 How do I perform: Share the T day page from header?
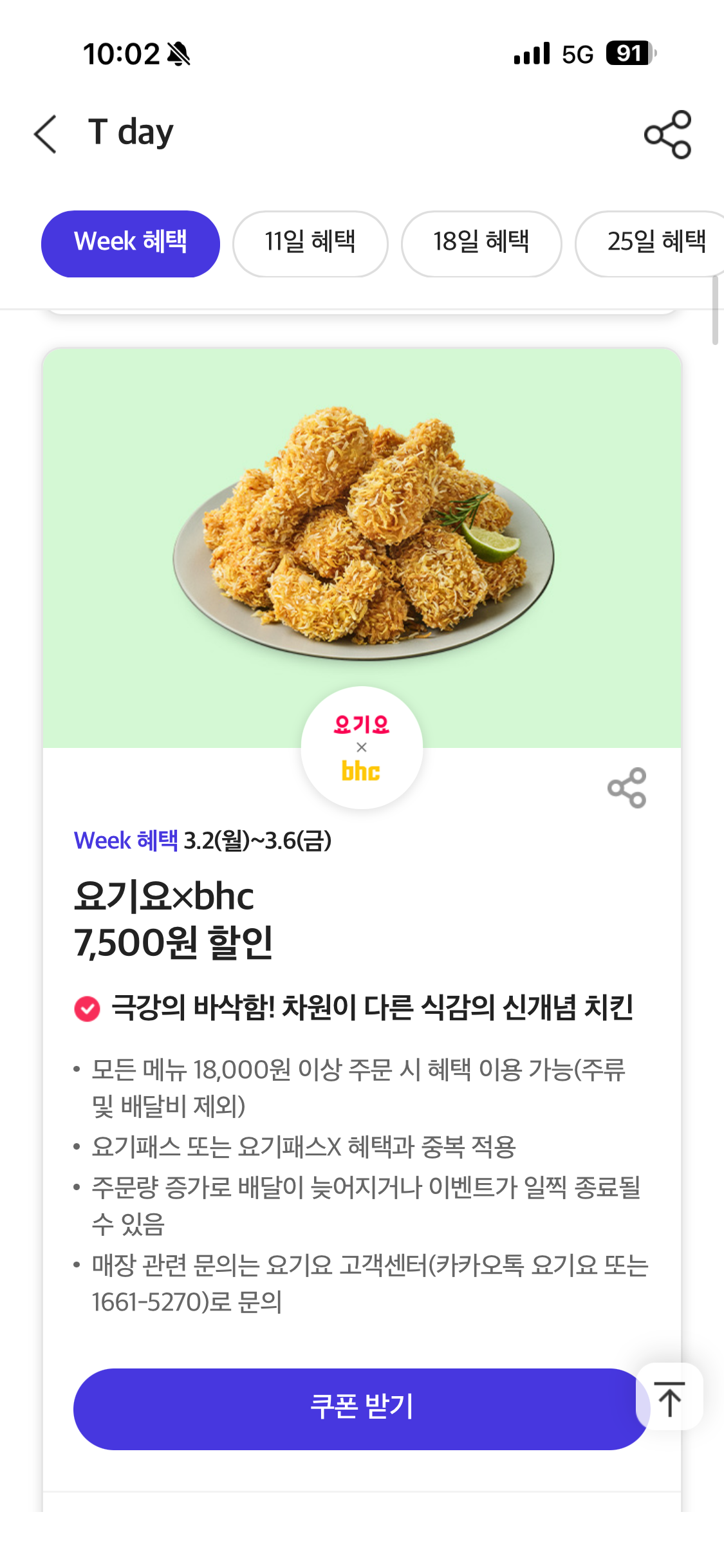click(x=667, y=135)
